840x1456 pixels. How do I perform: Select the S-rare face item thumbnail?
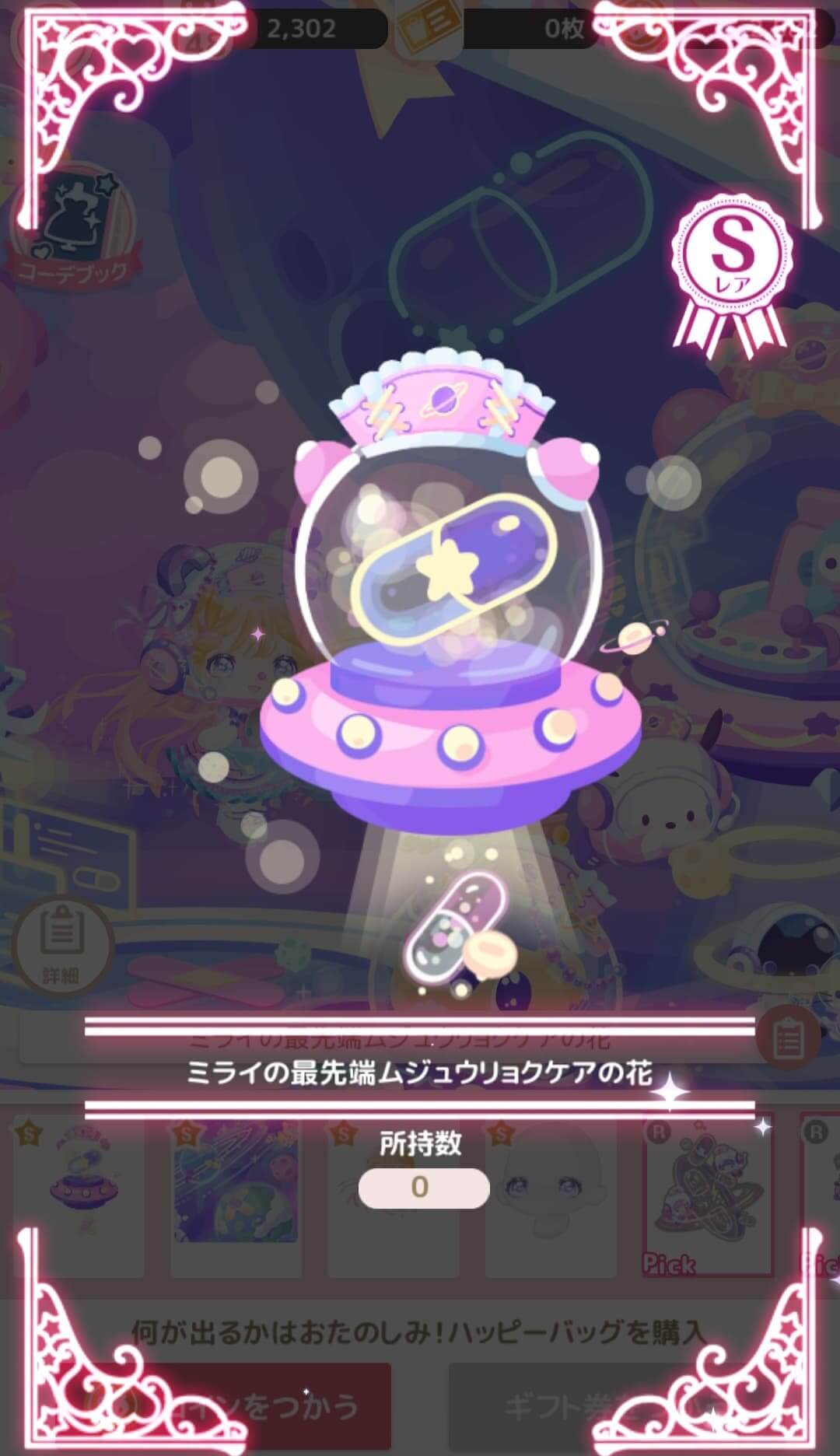click(550, 1197)
